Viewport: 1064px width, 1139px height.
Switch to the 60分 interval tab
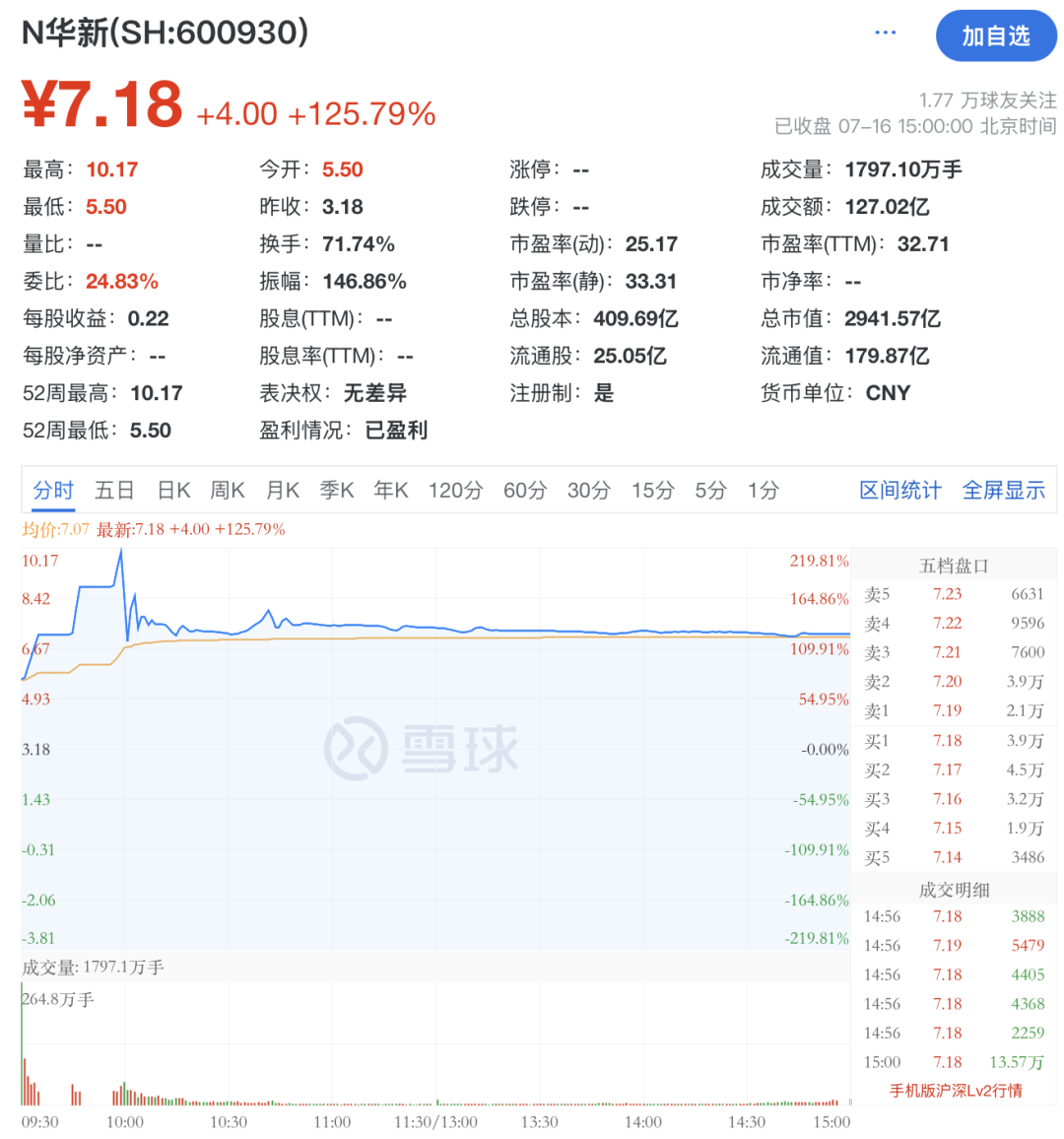524,490
